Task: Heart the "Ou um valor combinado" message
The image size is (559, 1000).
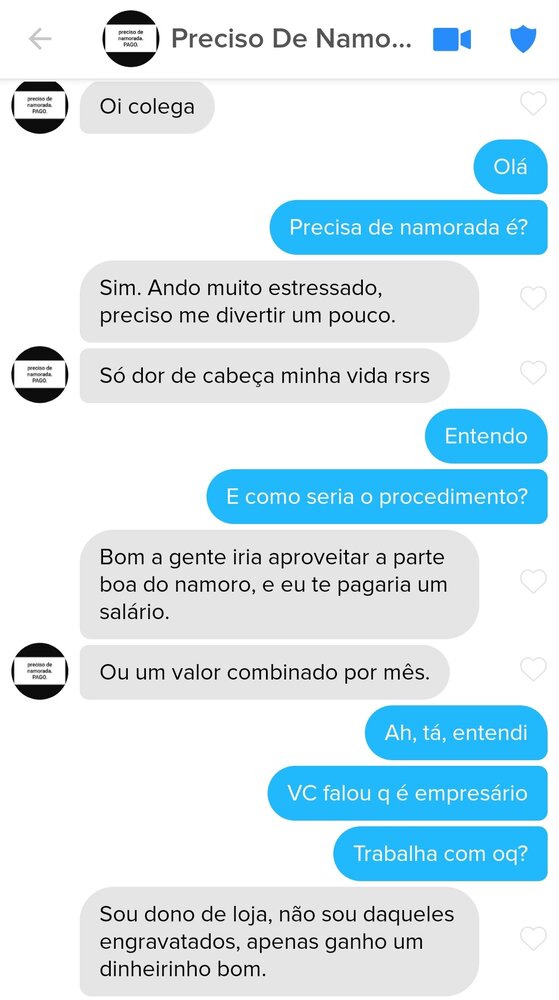Action: [534, 670]
